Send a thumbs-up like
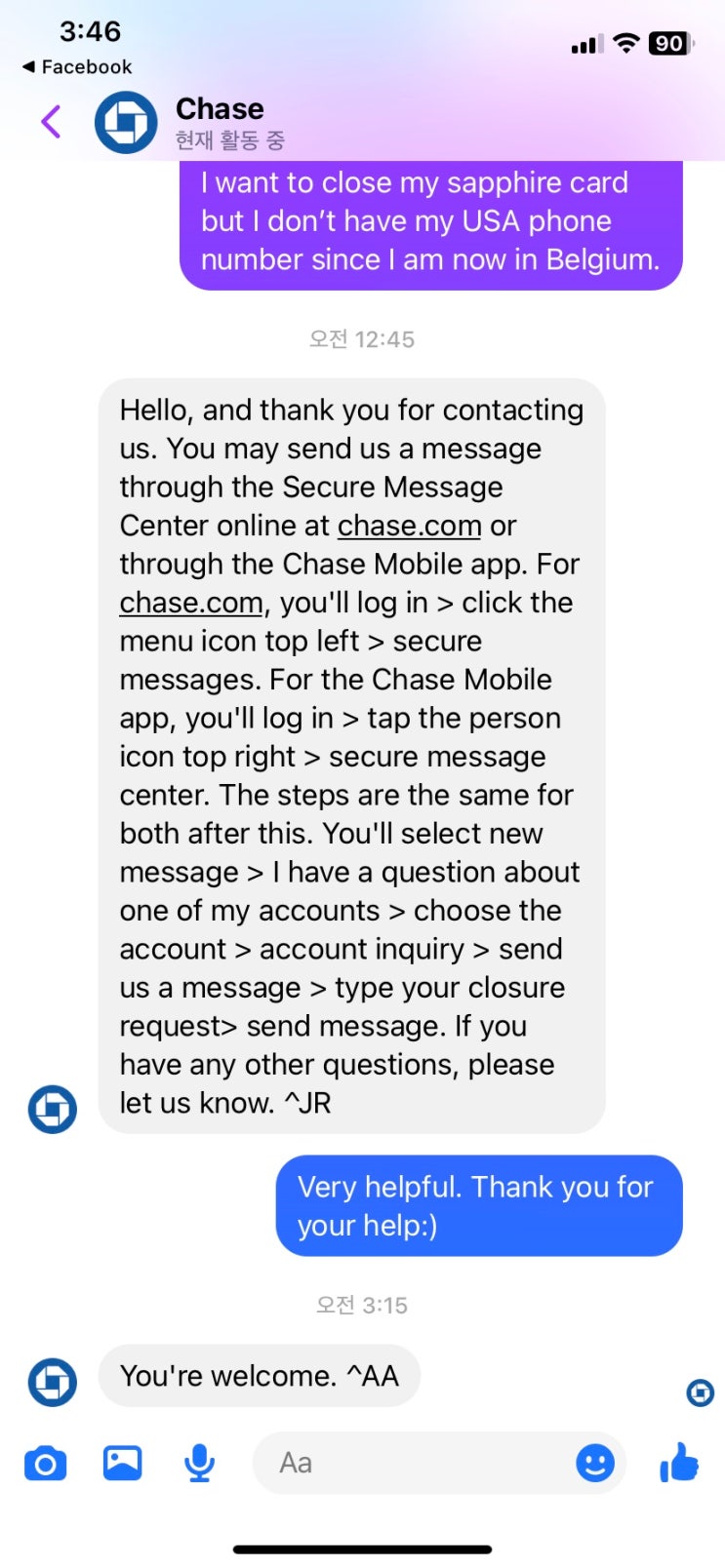 (x=679, y=1463)
